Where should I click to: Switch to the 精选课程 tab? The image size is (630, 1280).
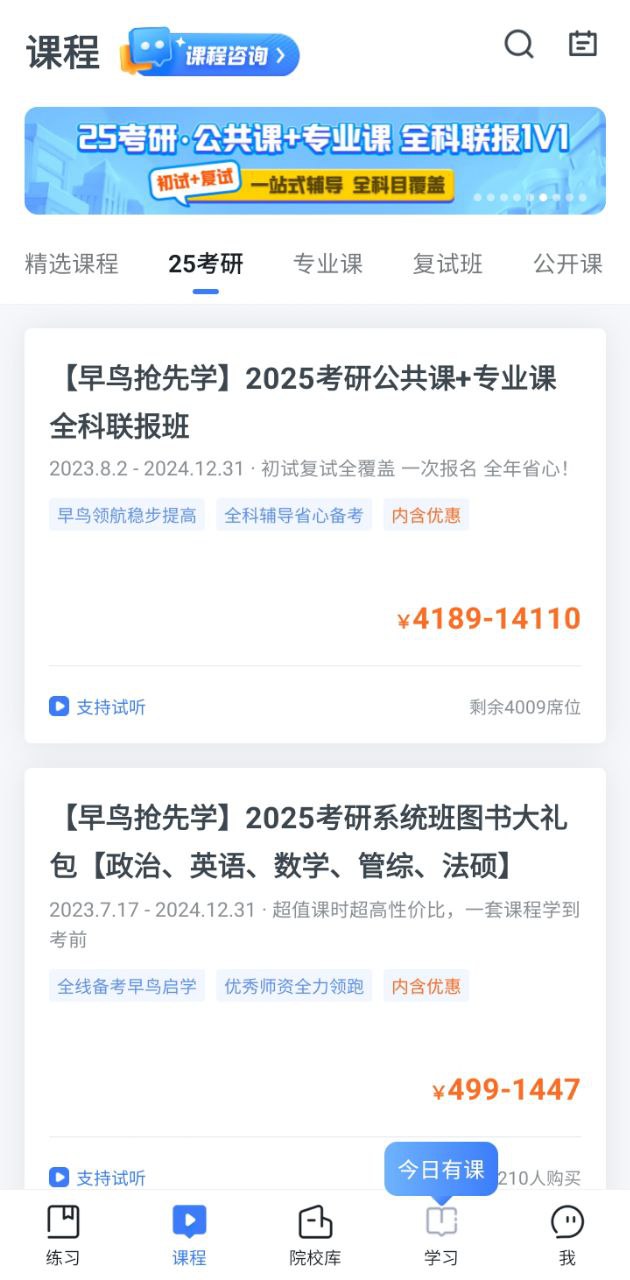pyautogui.click(x=71, y=264)
